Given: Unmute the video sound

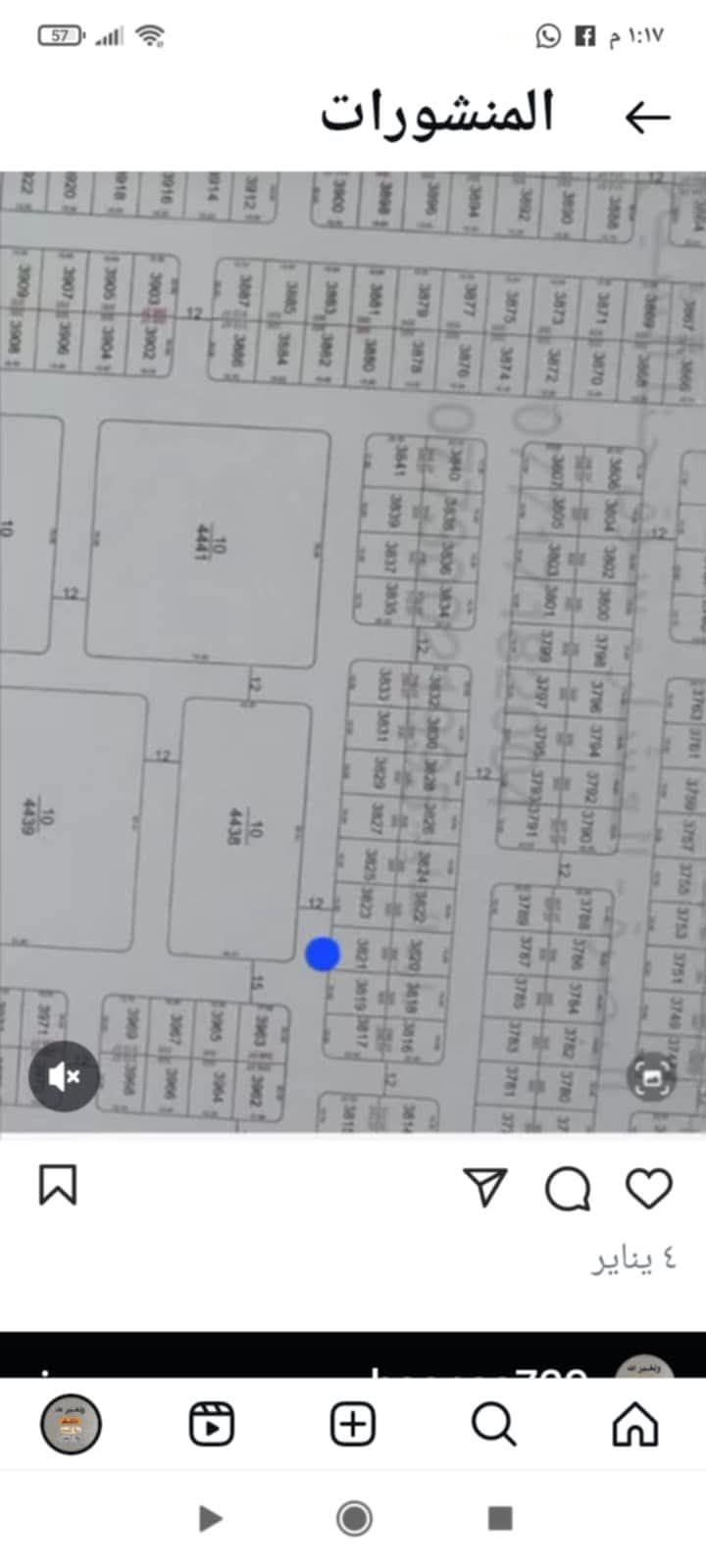Looking at the screenshot, I should tap(64, 1077).
